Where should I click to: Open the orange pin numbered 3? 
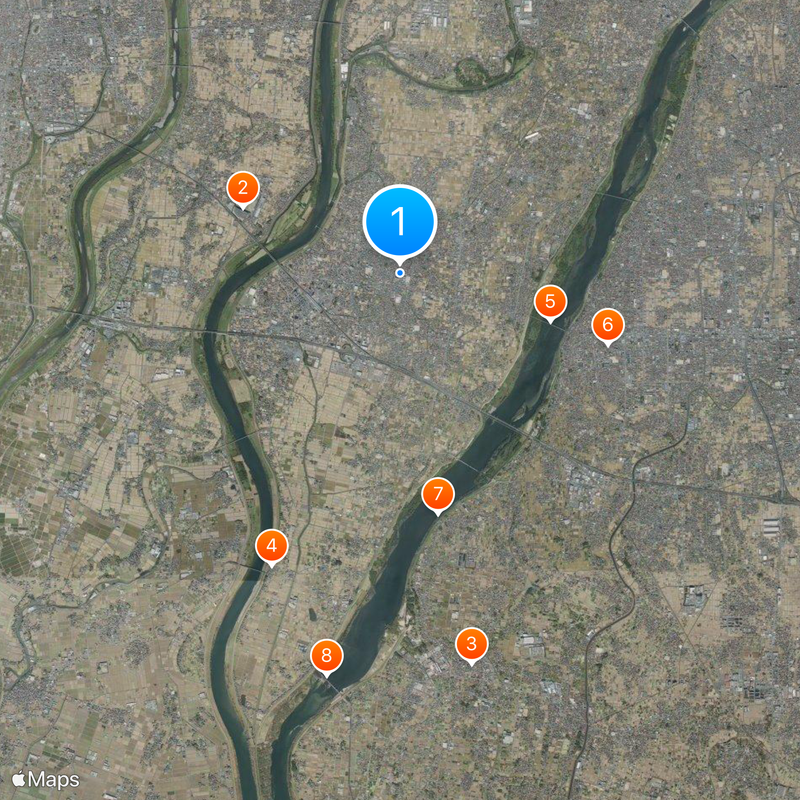tap(472, 644)
